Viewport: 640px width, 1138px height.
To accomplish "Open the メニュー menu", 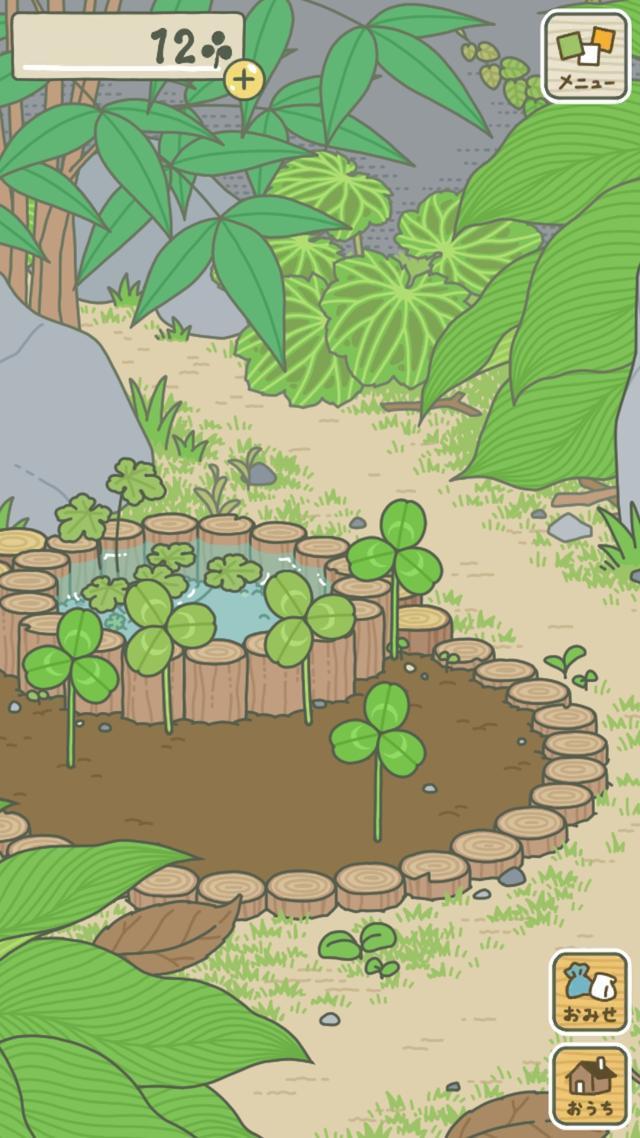I will [x=586, y=56].
